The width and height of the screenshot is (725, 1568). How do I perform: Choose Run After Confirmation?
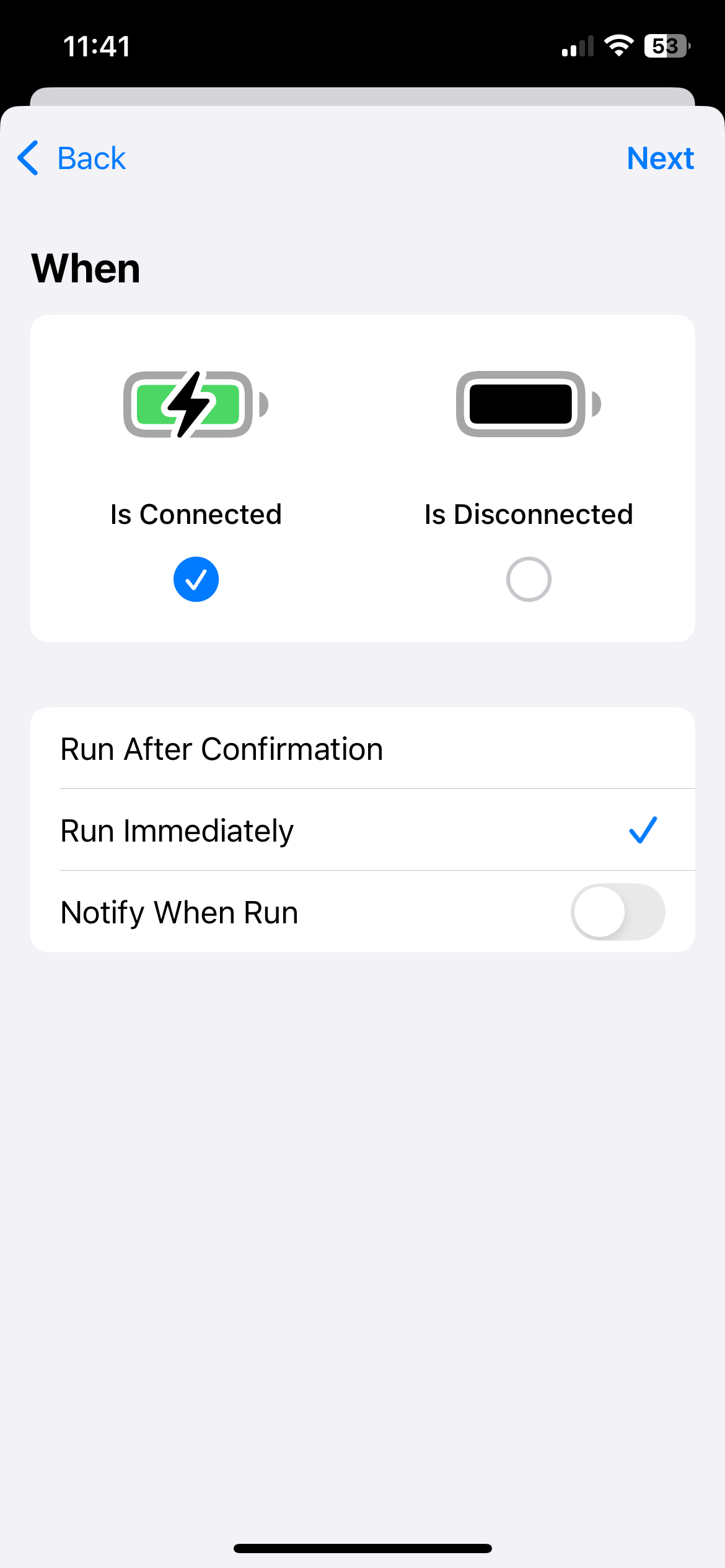pyautogui.click(x=362, y=749)
